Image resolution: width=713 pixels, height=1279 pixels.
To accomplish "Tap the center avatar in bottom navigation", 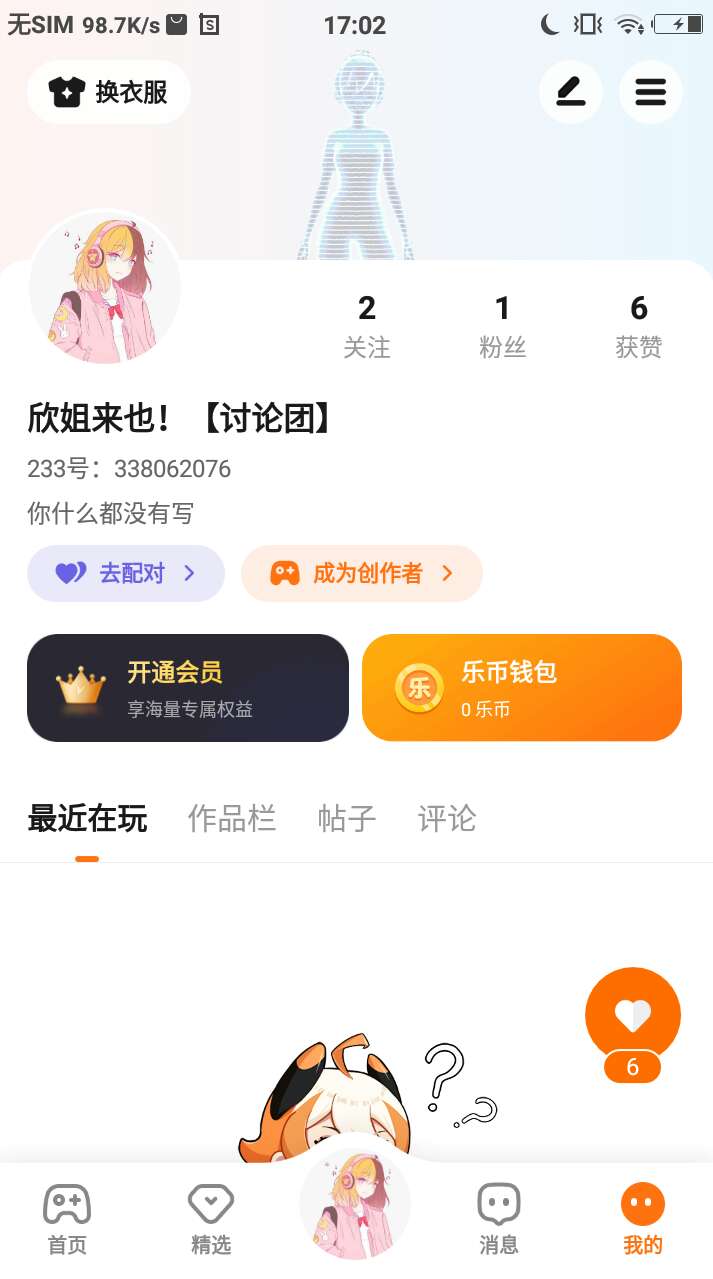I will [355, 1203].
